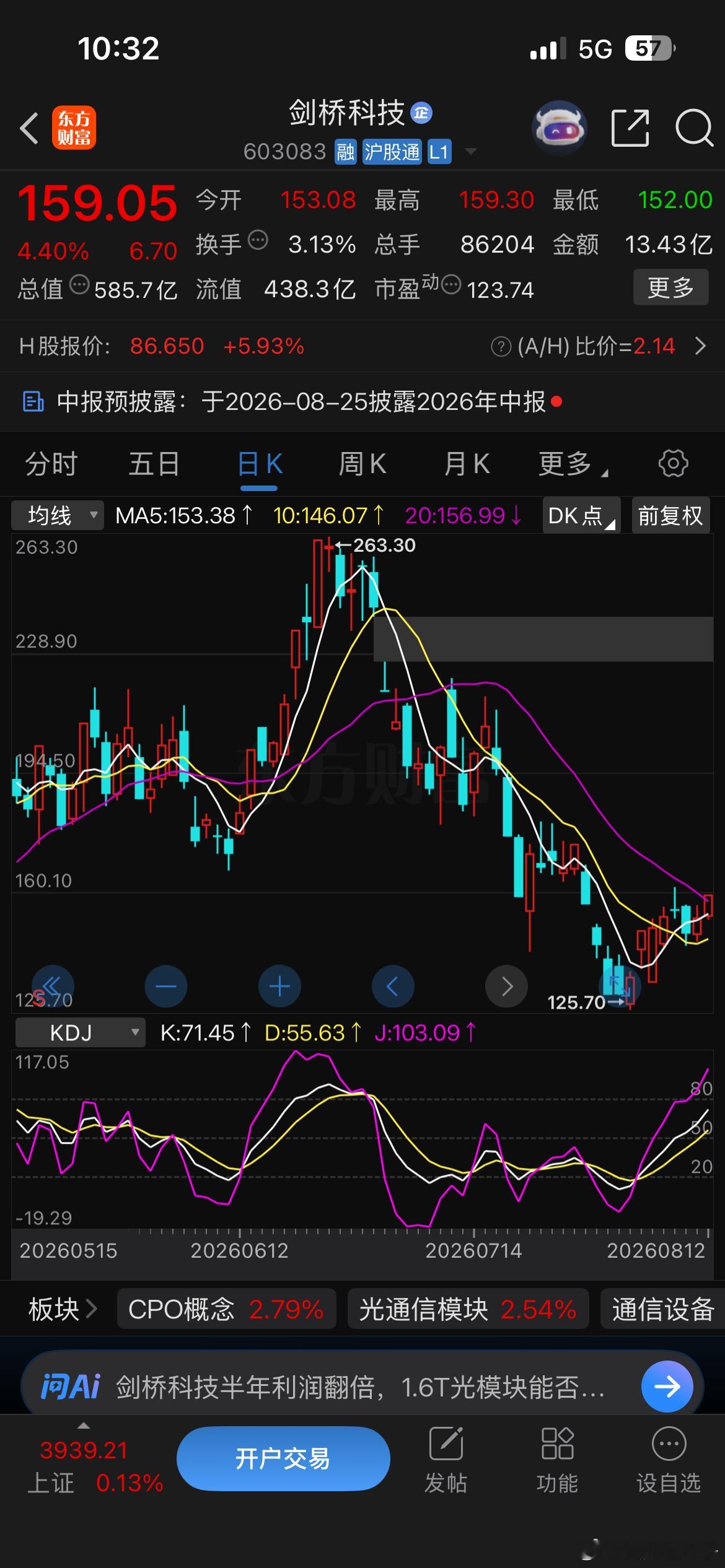Tap 更多 to show more quote data
The image size is (725, 1568).
(x=670, y=287)
